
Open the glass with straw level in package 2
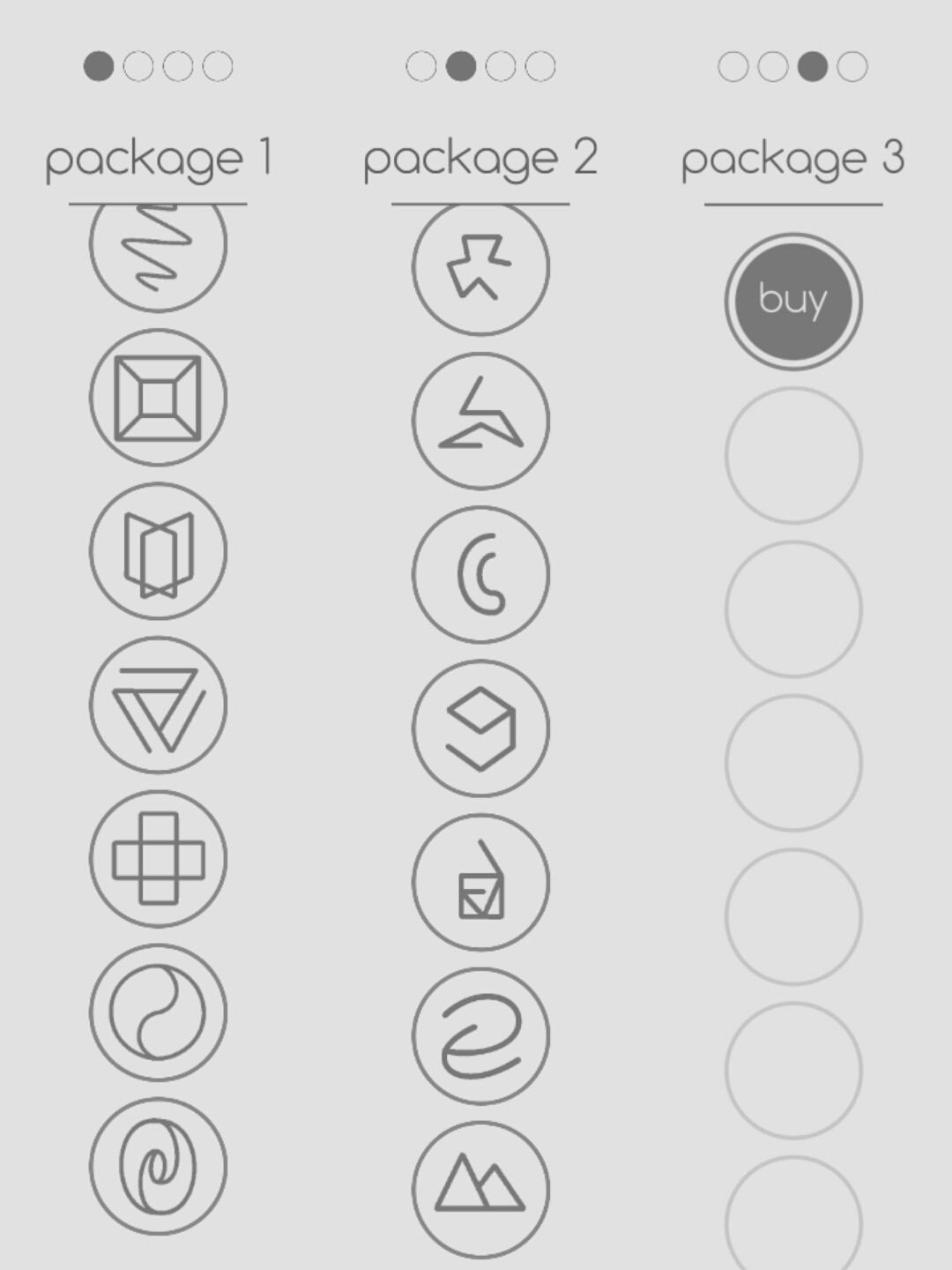click(480, 882)
